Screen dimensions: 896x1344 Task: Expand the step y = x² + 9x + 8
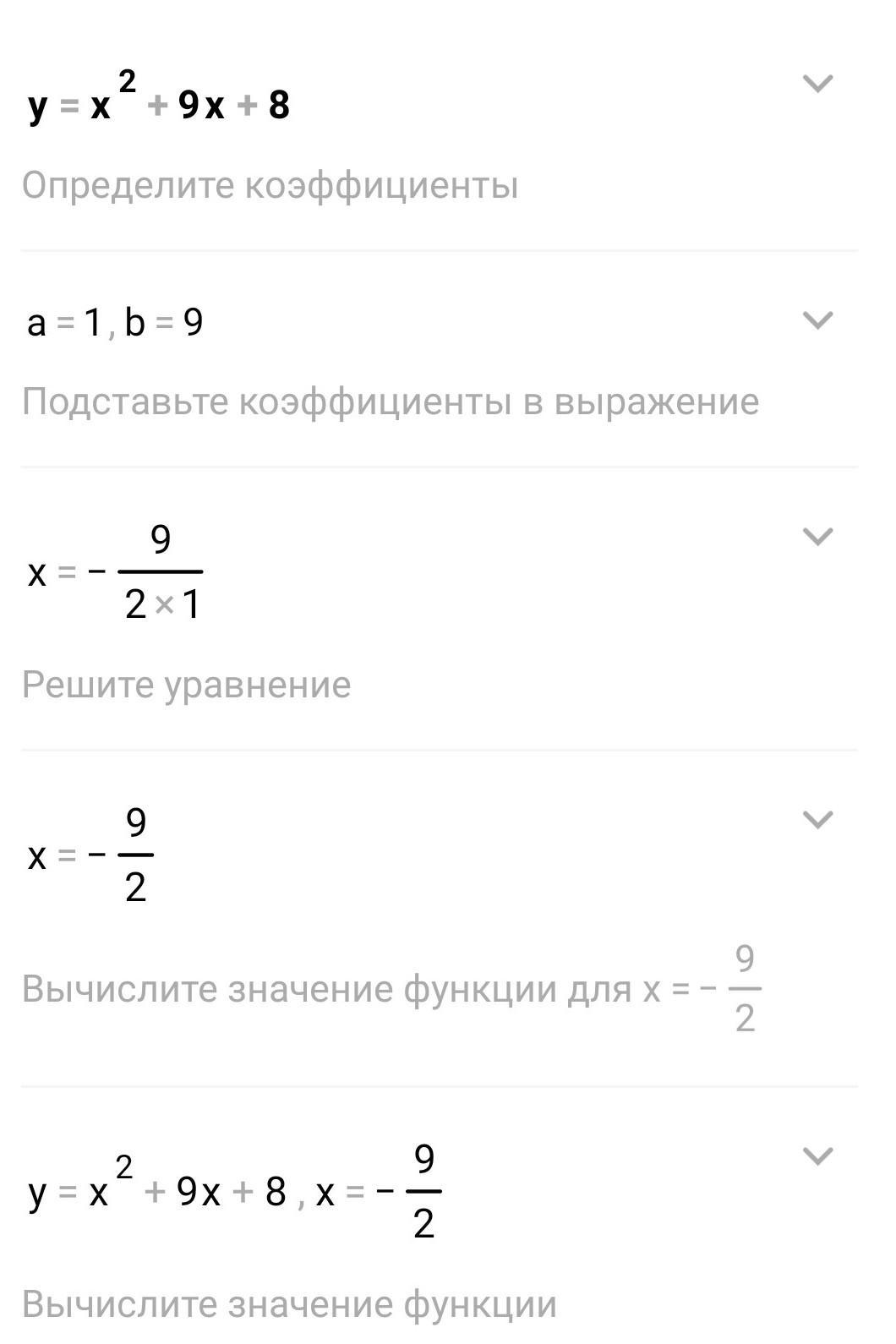[817, 84]
